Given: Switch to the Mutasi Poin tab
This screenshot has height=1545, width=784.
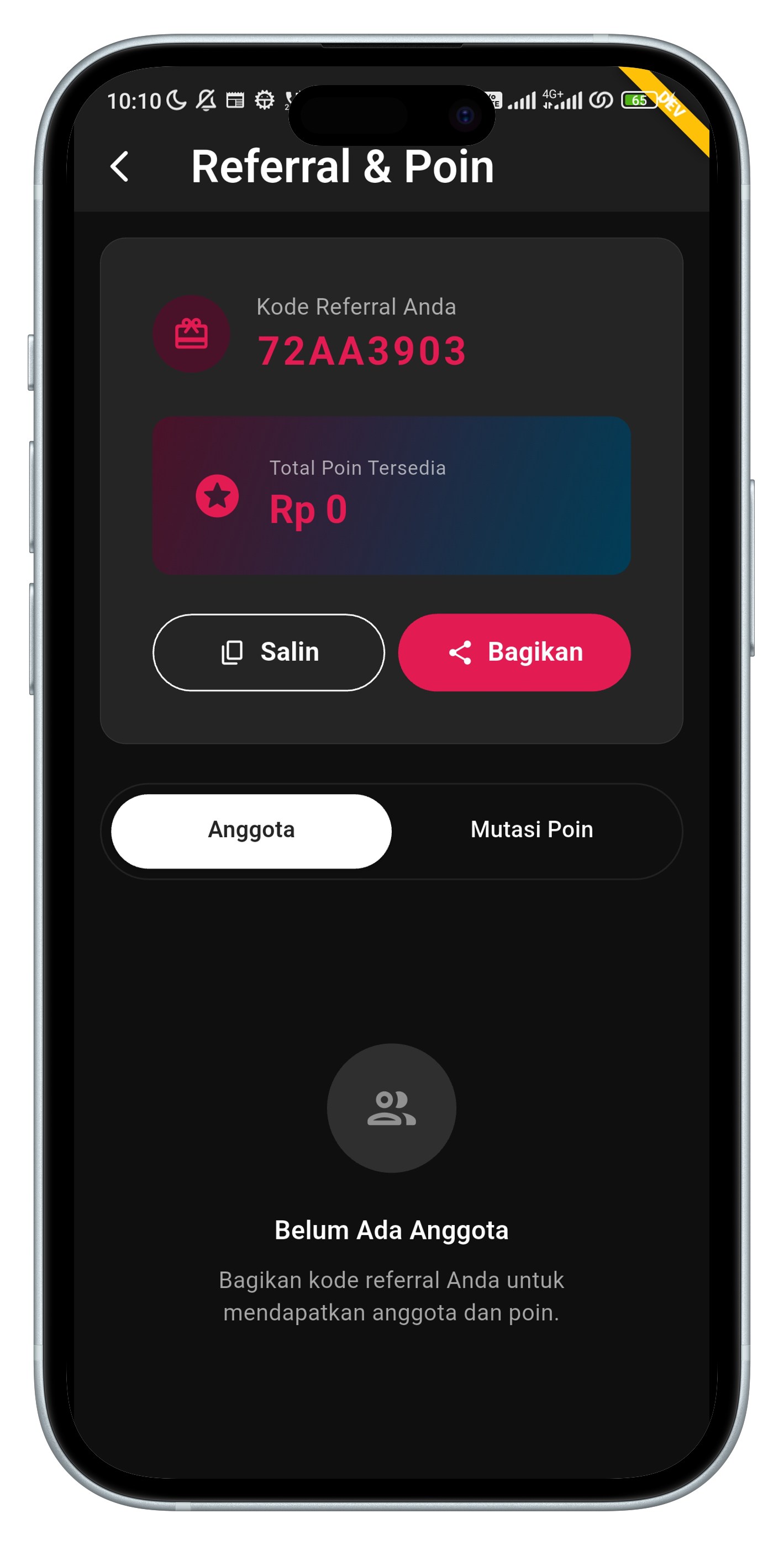Looking at the screenshot, I should pyautogui.click(x=532, y=830).
